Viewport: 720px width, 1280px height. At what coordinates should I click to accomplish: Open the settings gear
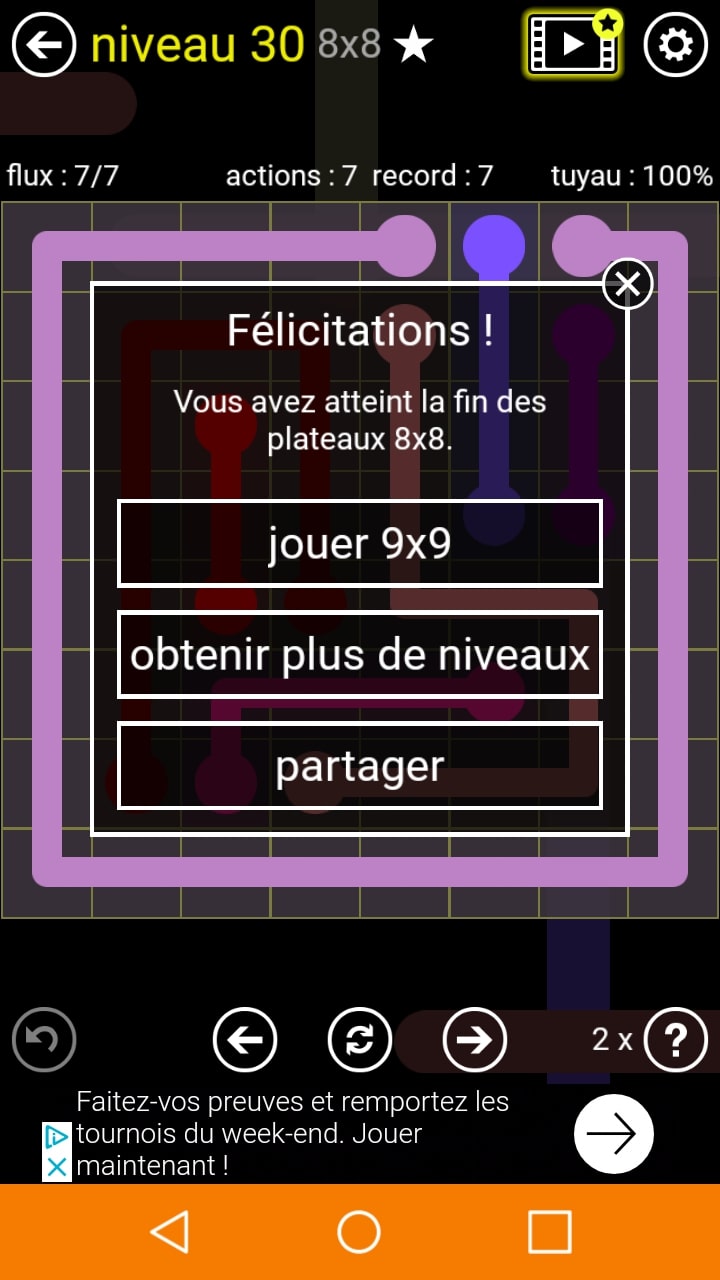tap(675, 45)
